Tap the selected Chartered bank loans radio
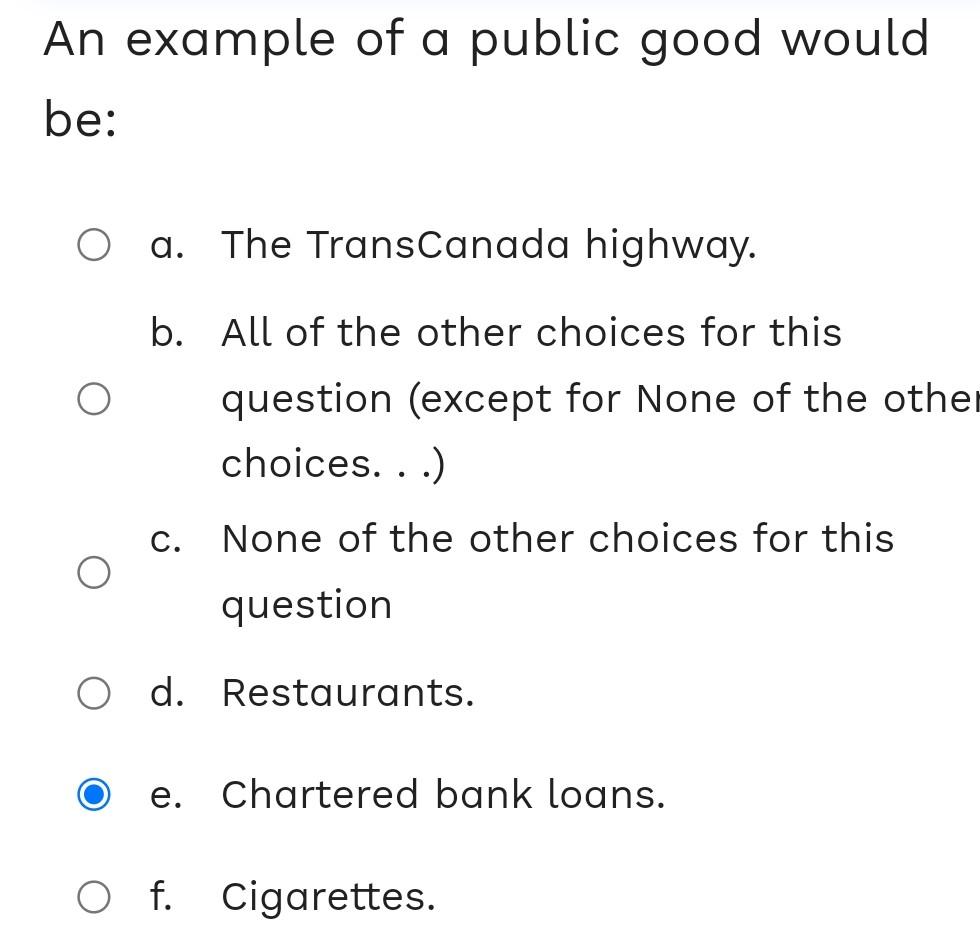 pyautogui.click(x=94, y=795)
